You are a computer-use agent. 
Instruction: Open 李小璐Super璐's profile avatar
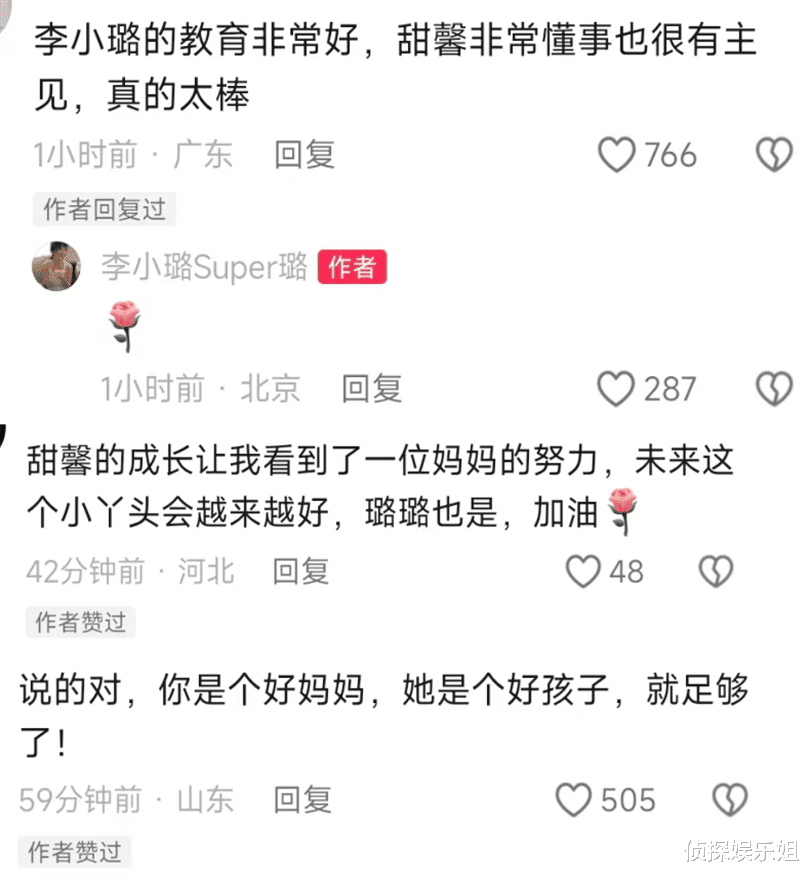tap(57, 267)
